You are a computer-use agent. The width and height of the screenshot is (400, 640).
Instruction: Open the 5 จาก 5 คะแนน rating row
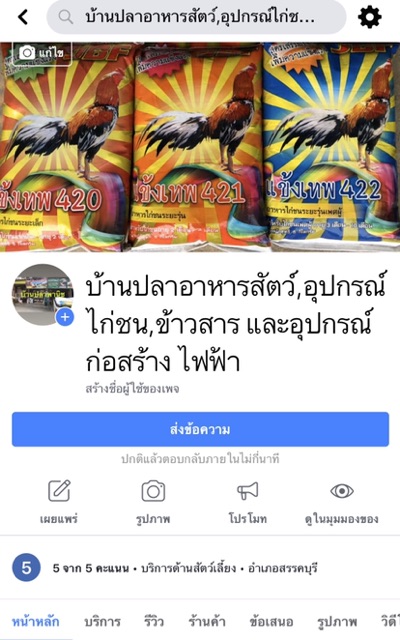[200, 568]
